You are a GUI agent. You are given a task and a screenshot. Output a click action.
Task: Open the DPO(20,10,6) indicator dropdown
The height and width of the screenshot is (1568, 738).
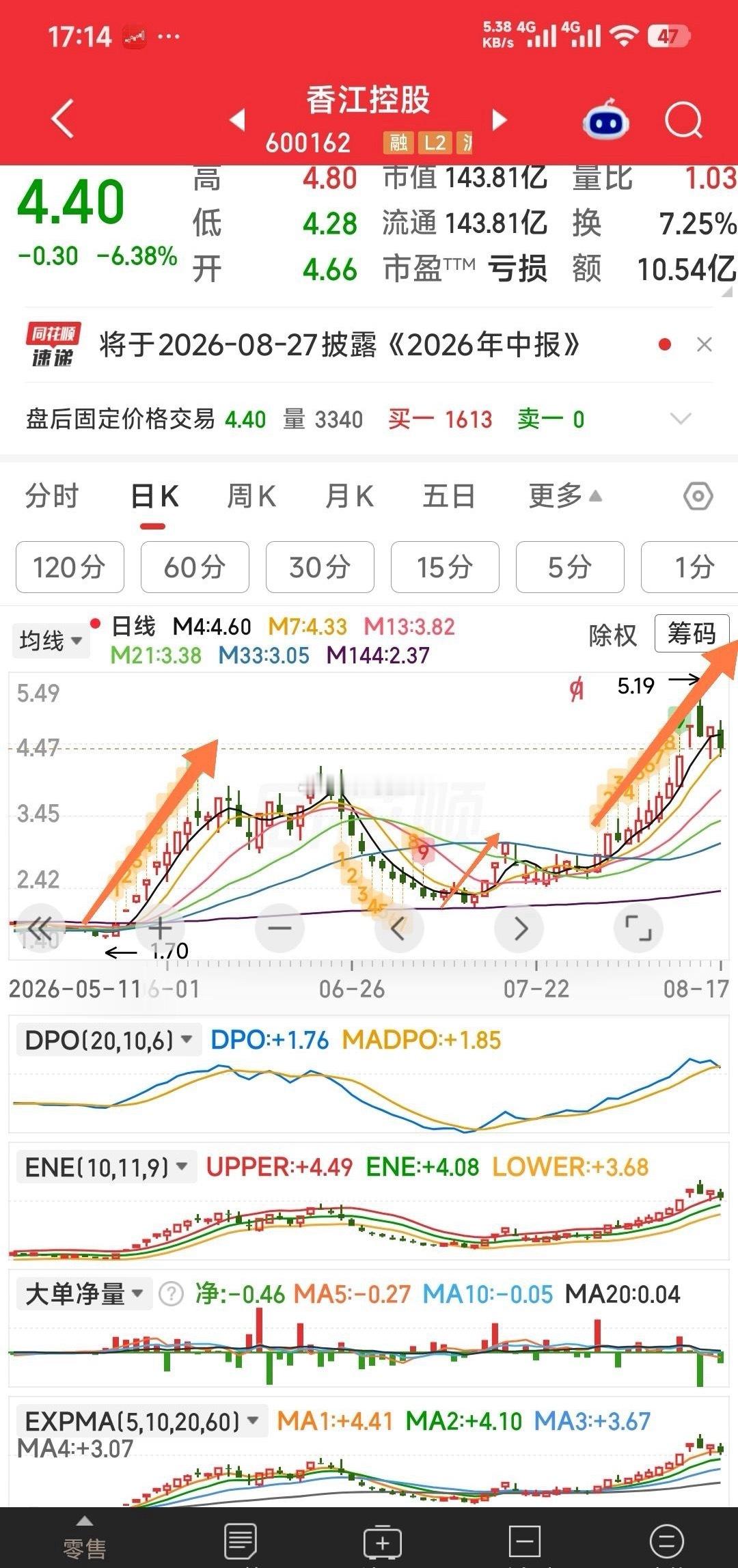[x=108, y=1040]
